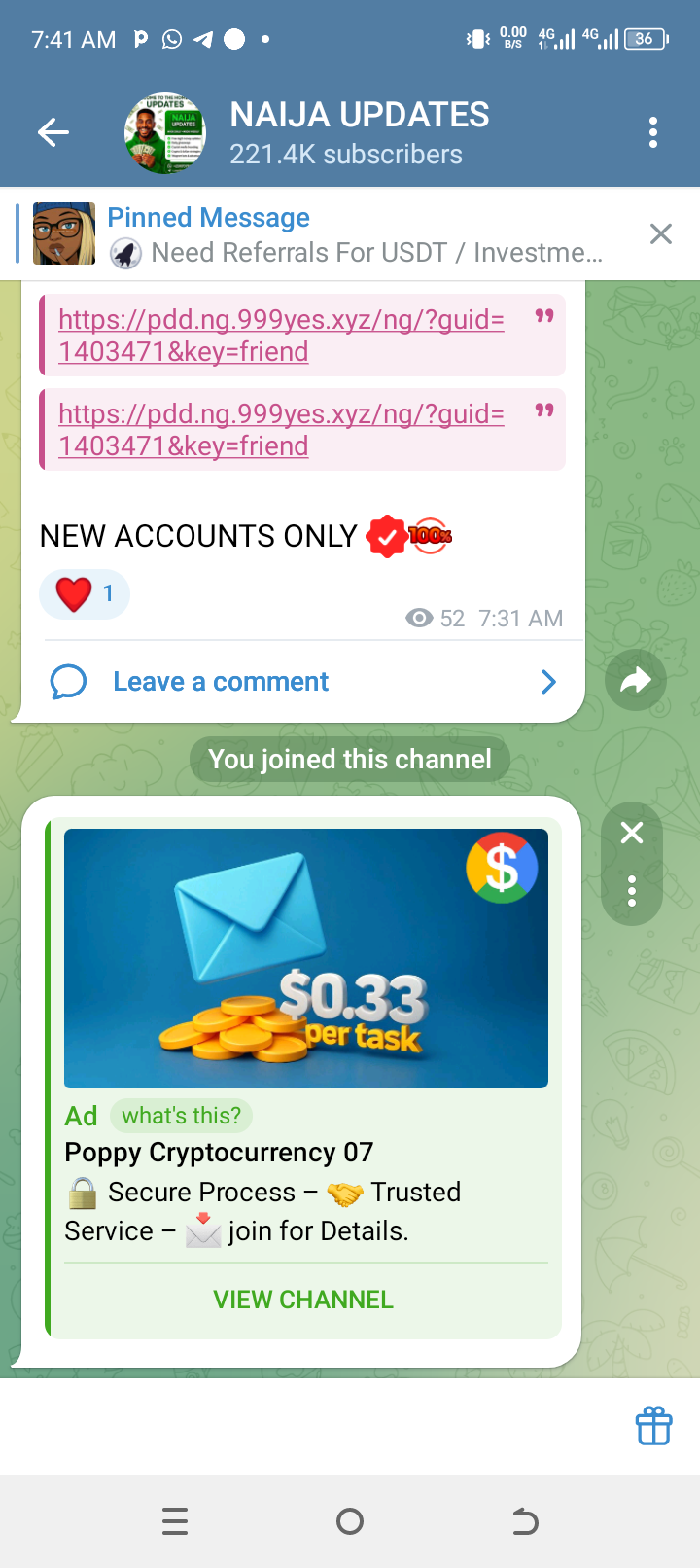Open the first pdd.ng.999yes.xyz link
Image resolution: width=700 pixels, height=1568 pixels.
[x=280, y=336]
